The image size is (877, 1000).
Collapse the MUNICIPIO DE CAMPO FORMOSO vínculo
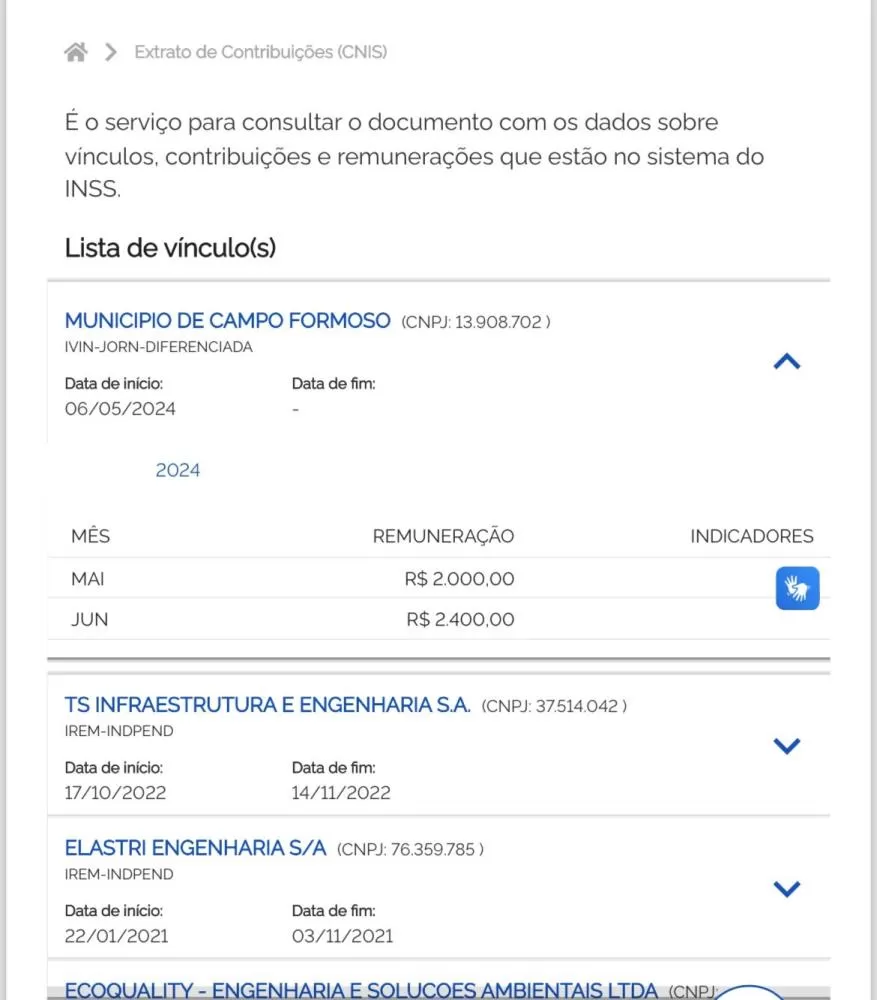click(x=787, y=361)
